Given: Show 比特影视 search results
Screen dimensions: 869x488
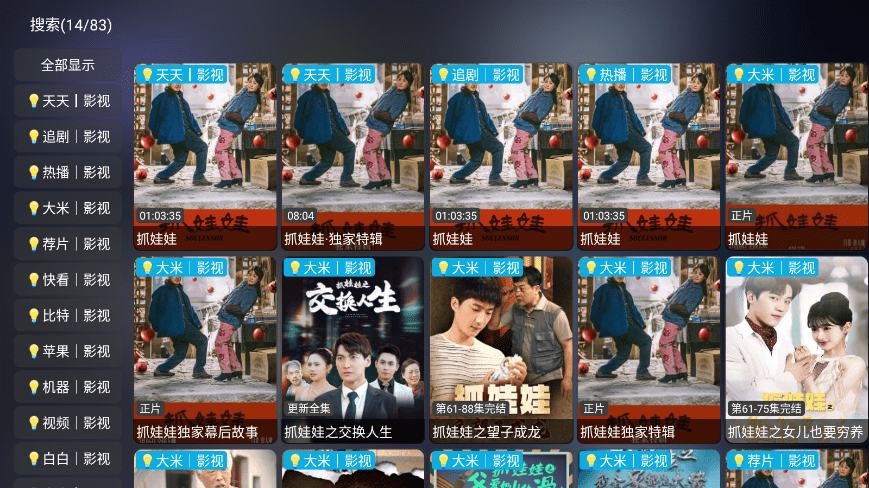Looking at the screenshot, I should (68, 316).
